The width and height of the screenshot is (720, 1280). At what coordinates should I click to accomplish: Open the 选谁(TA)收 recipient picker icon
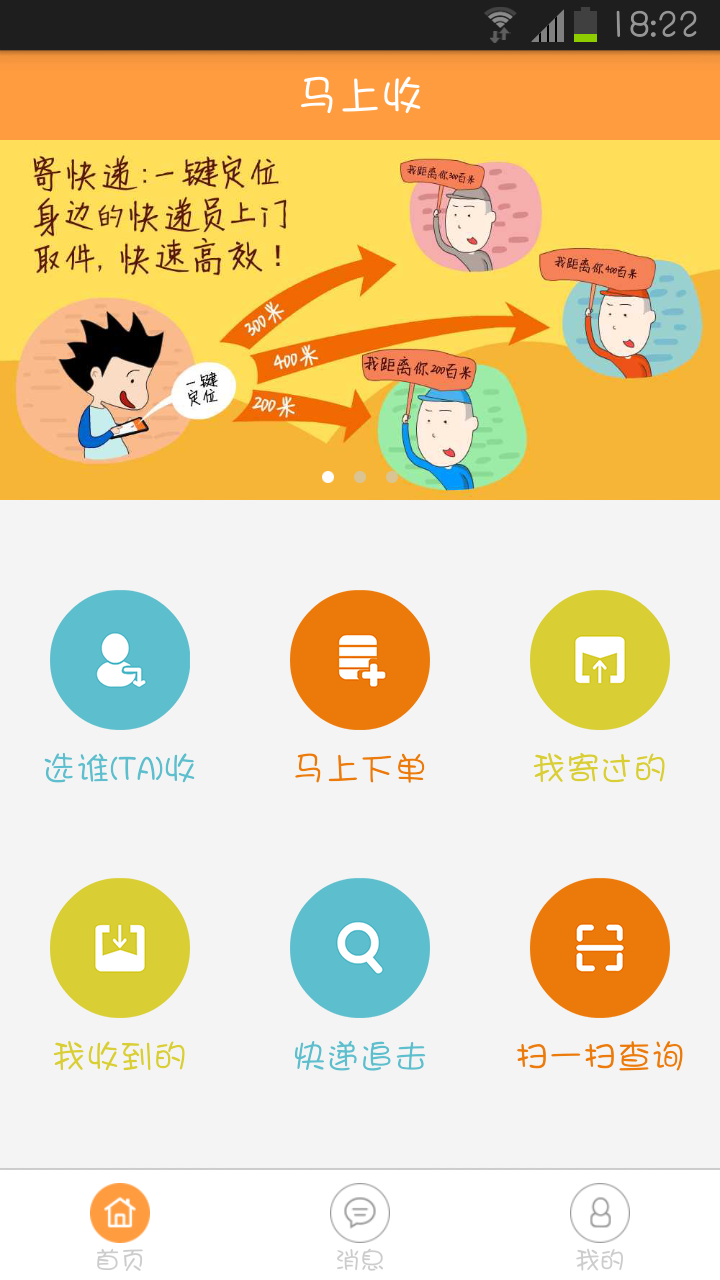120,660
